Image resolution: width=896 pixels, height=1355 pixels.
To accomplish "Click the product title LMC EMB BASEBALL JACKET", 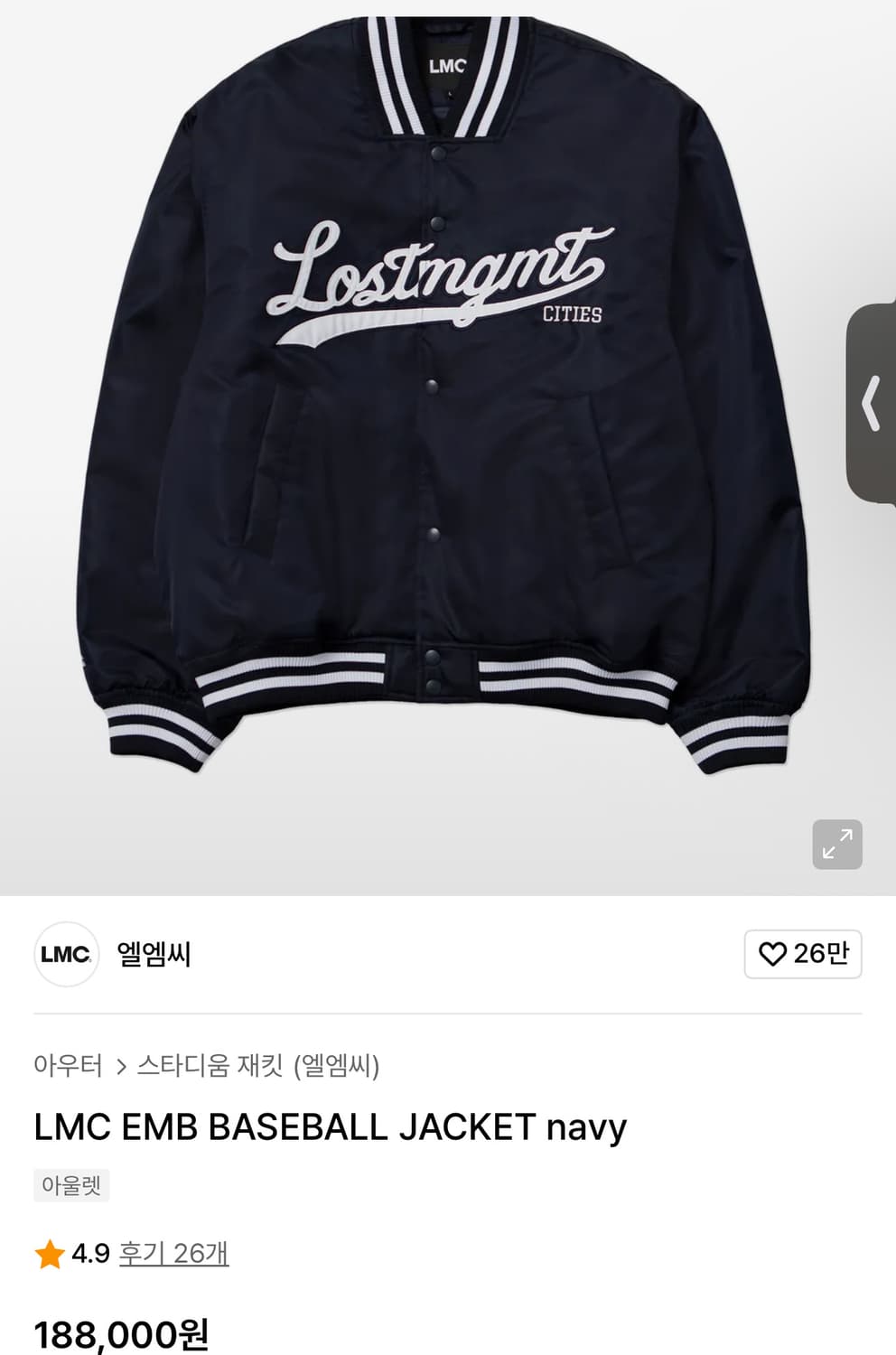I will pos(329,1127).
